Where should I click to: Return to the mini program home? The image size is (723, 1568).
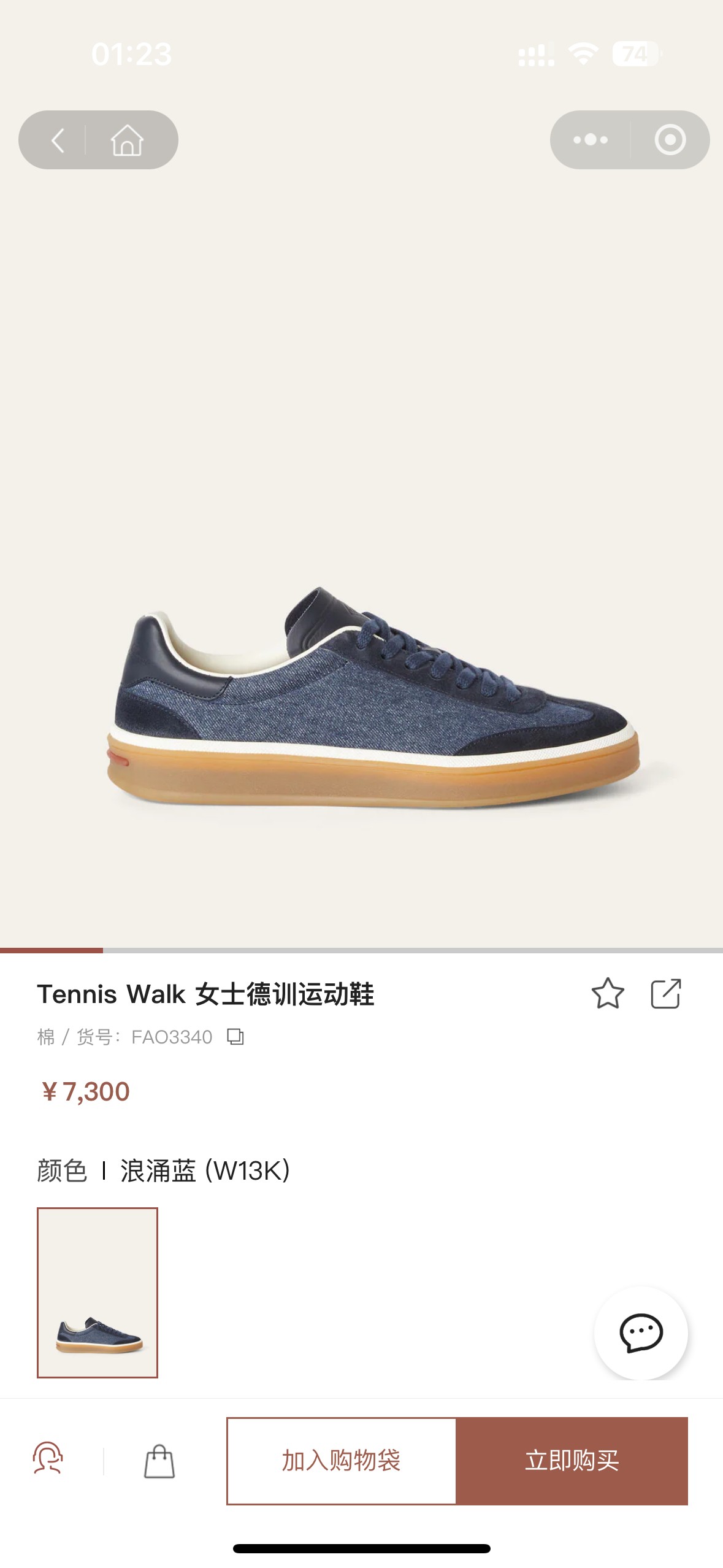coord(127,140)
